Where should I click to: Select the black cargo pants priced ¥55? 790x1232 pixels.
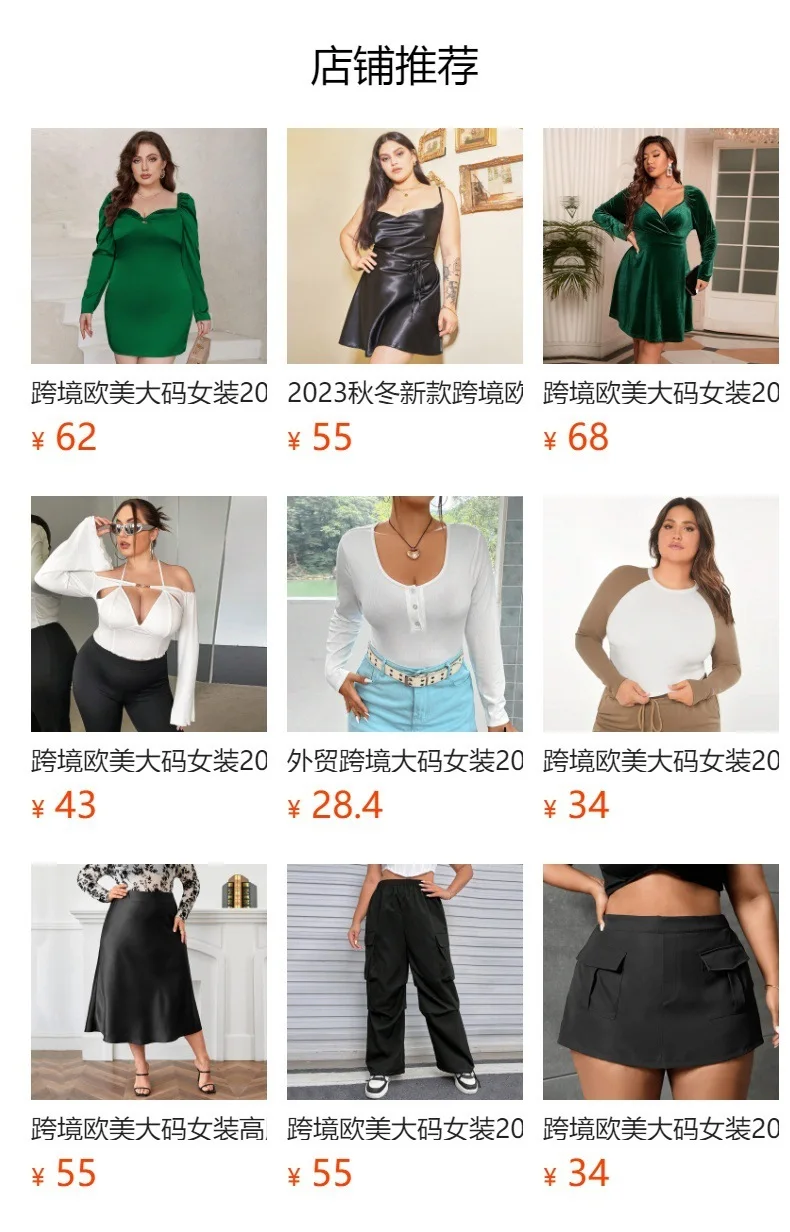404,982
